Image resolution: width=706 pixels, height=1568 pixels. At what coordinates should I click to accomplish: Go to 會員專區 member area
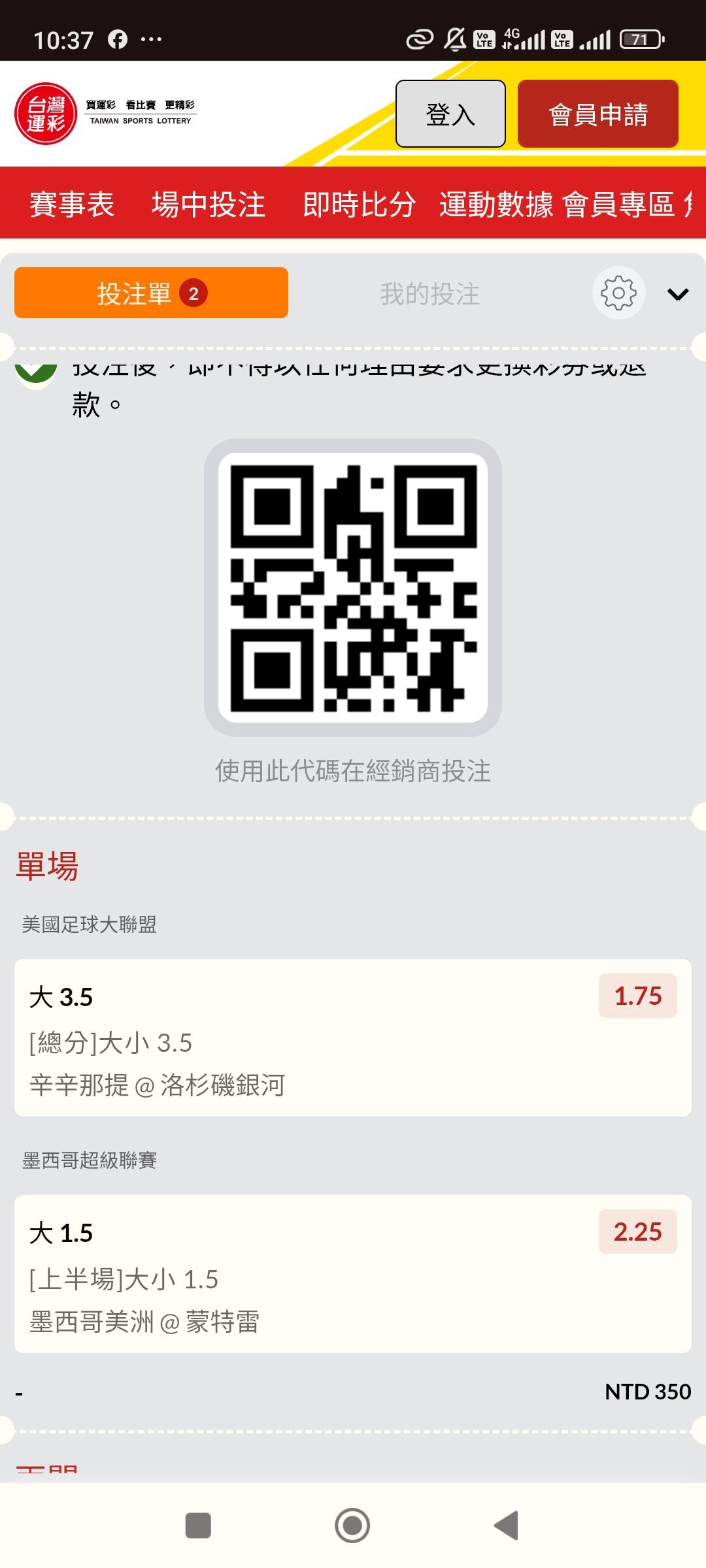(618, 204)
